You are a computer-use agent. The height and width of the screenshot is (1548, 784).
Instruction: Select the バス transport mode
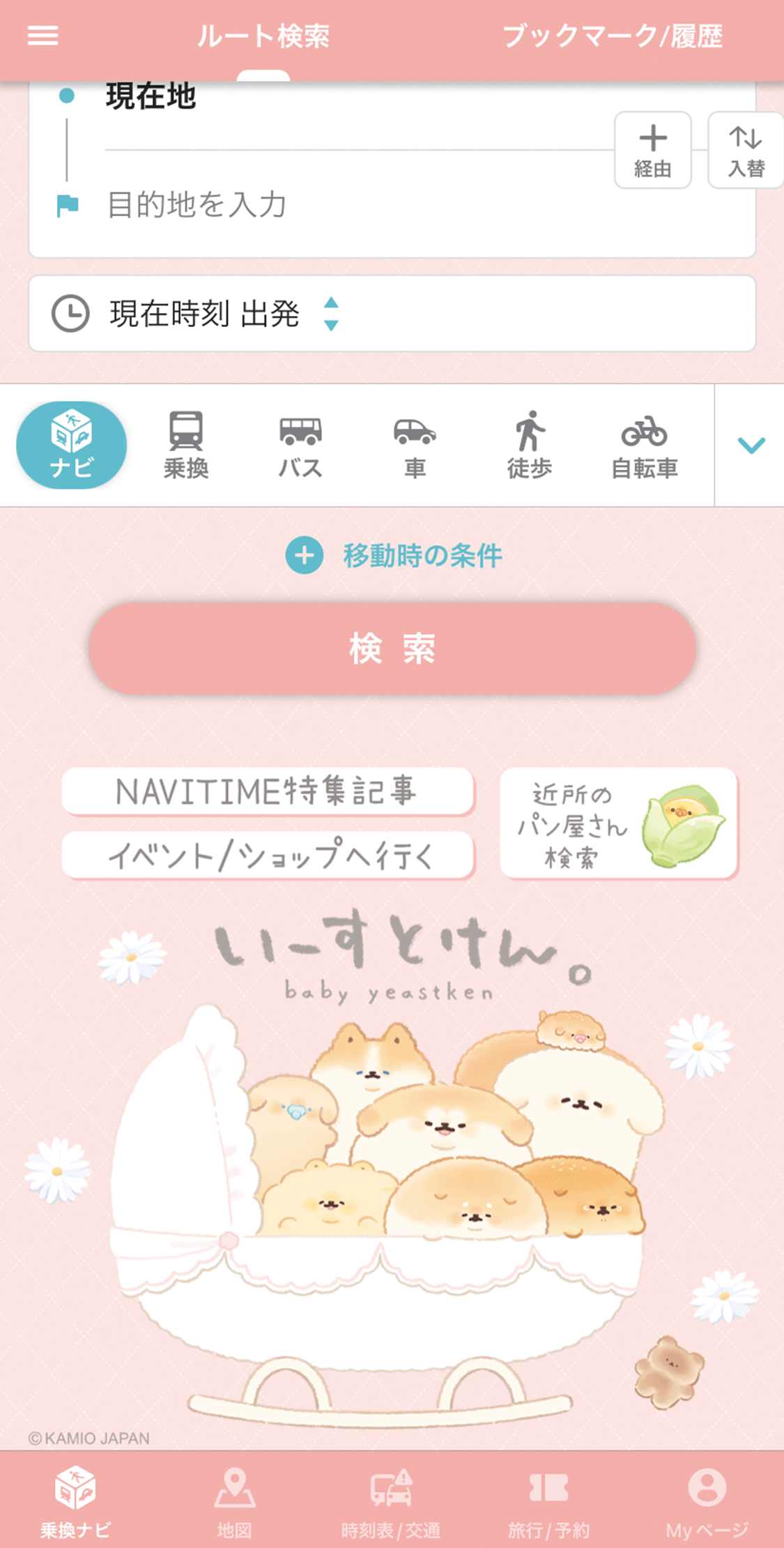point(300,445)
